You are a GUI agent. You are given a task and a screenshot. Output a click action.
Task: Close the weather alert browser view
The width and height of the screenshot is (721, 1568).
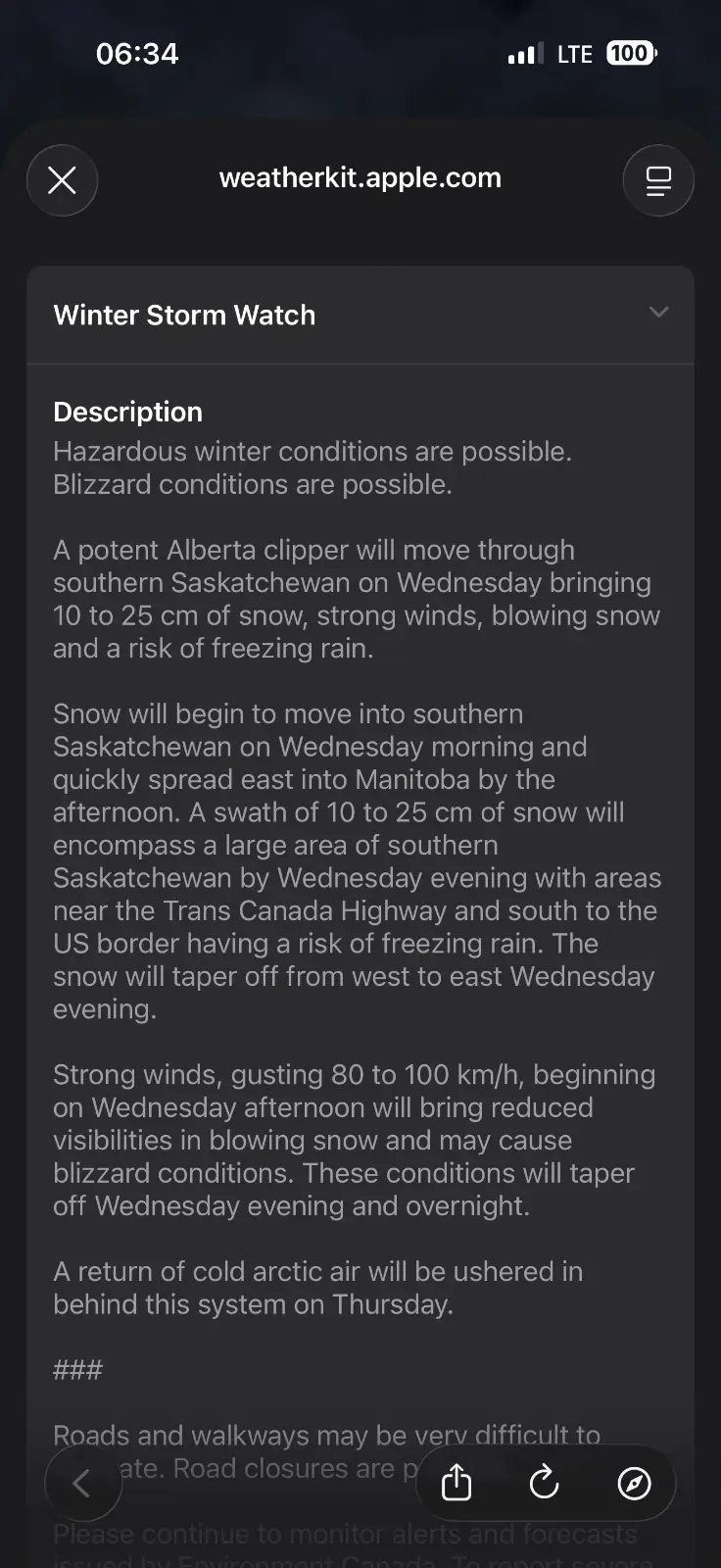(62, 180)
